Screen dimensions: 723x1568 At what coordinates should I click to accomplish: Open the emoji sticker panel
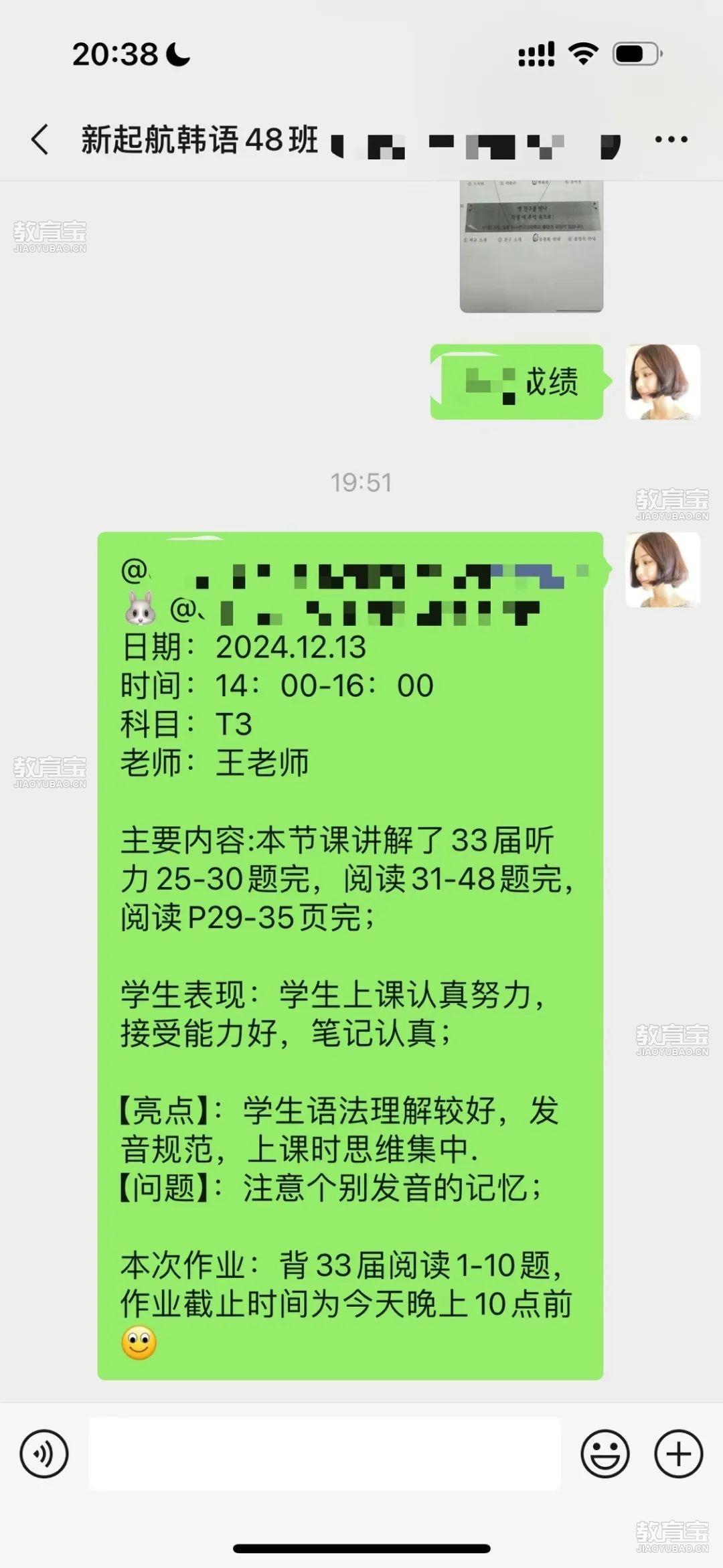click(x=605, y=1454)
